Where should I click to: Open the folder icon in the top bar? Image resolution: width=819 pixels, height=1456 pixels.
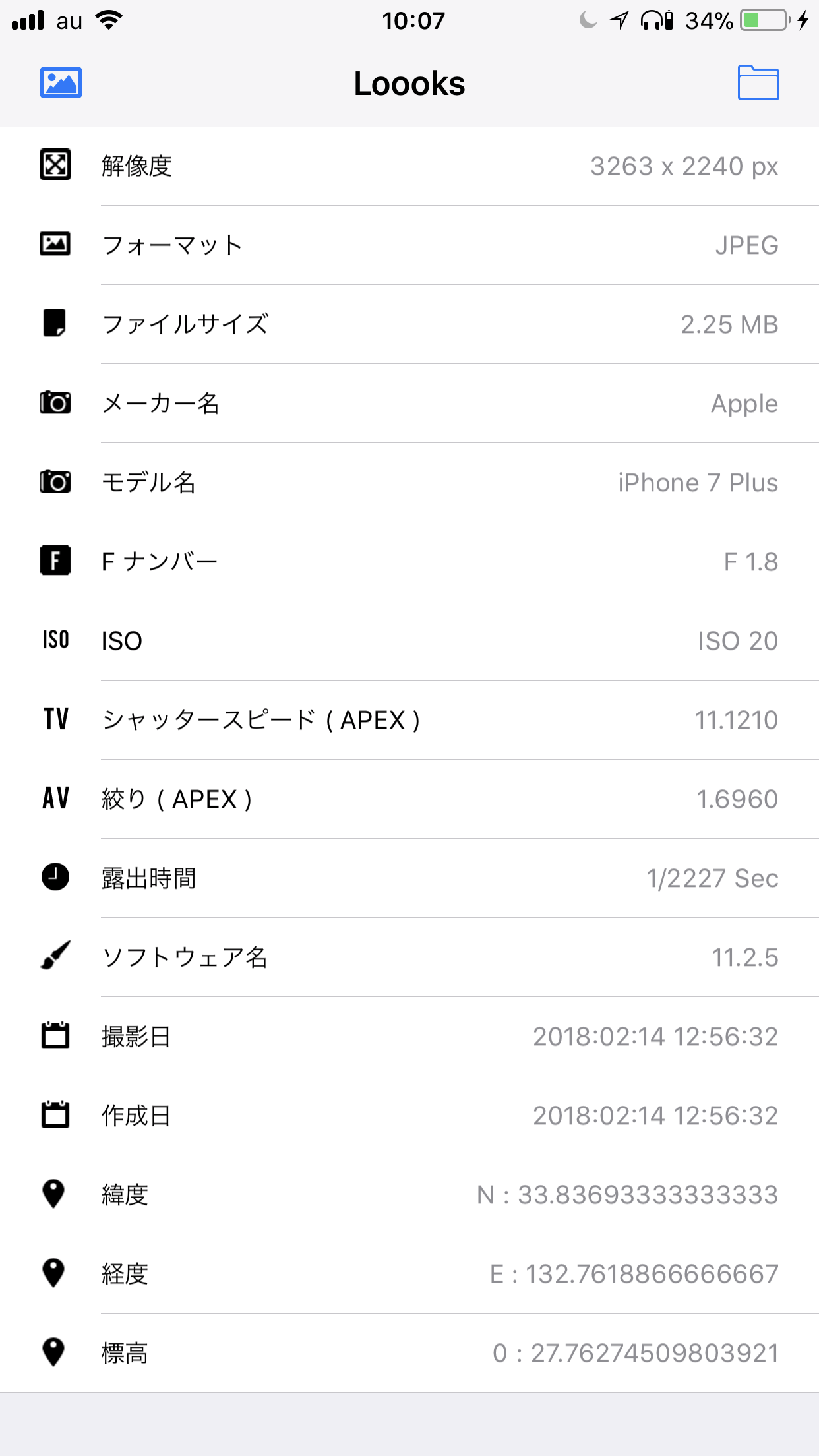[x=758, y=83]
